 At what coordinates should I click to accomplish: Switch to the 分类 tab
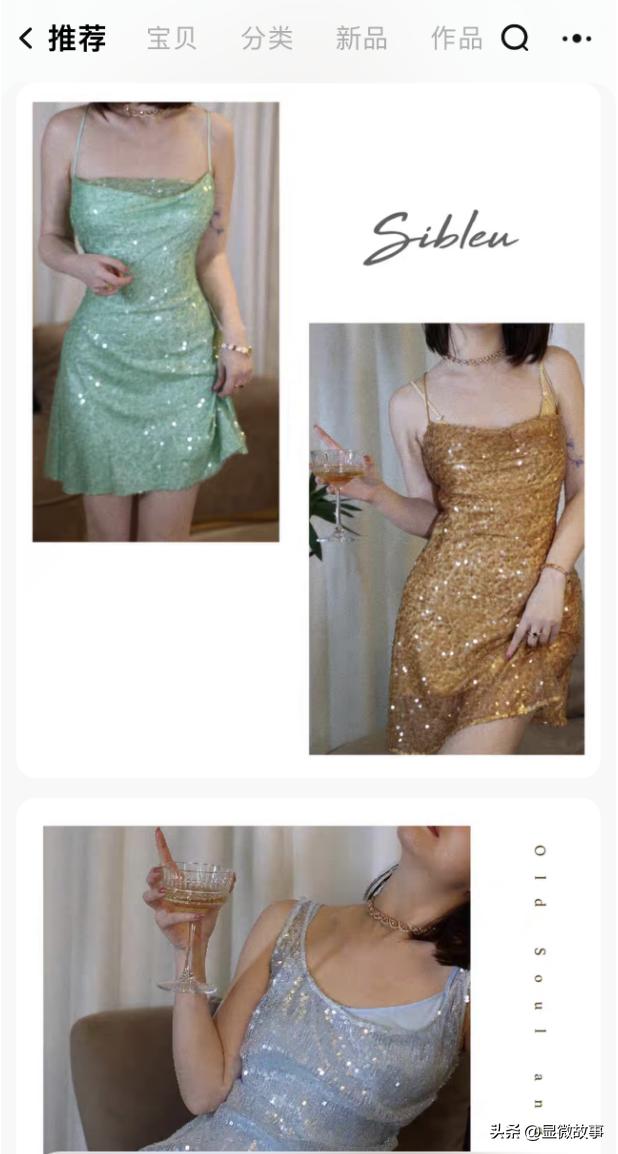tap(267, 39)
